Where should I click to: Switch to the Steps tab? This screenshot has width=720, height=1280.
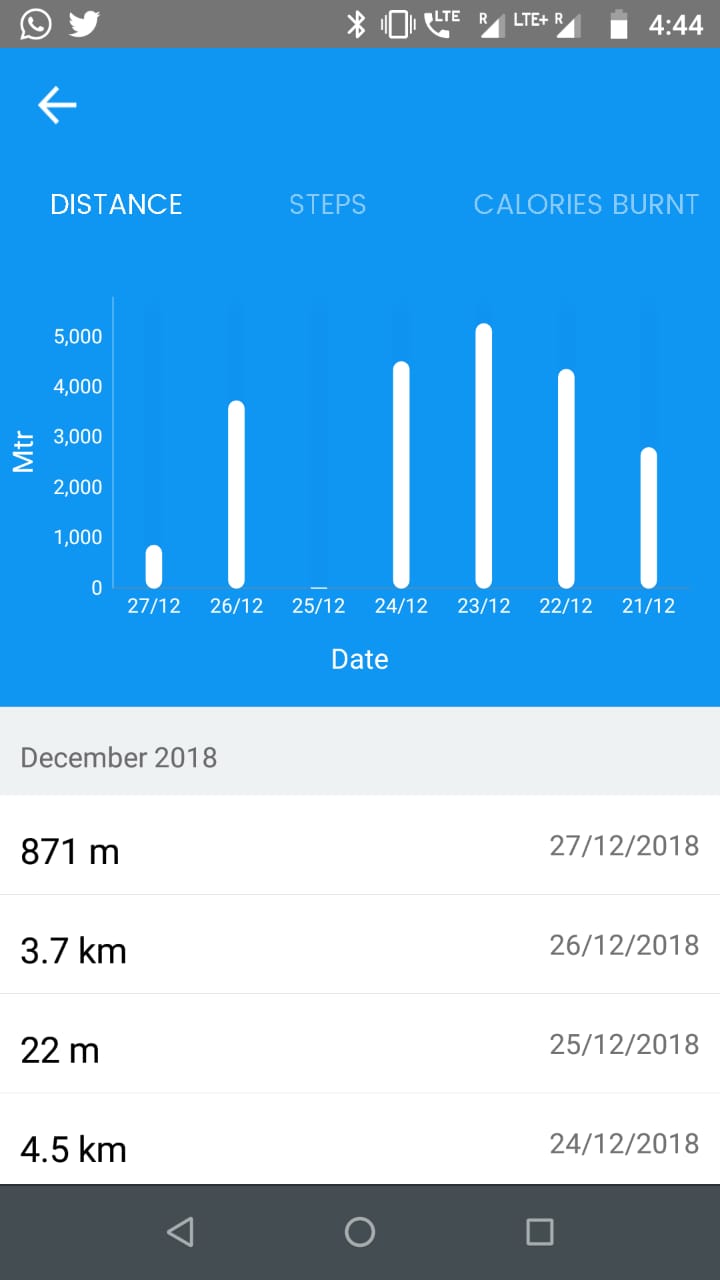point(327,204)
